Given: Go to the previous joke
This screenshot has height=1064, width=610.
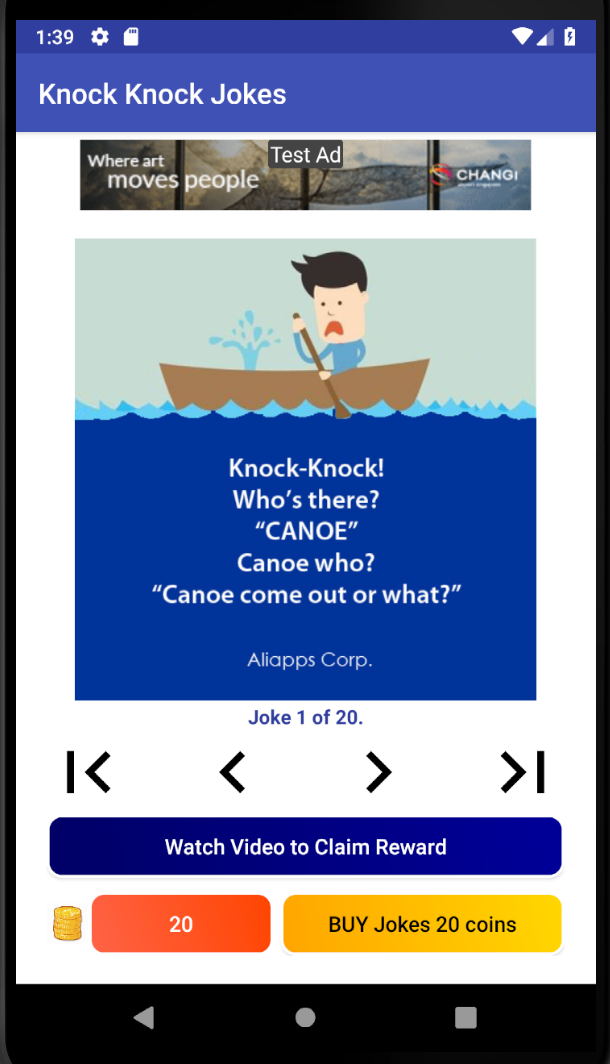Looking at the screenshot, I should [x=233, y=772].
